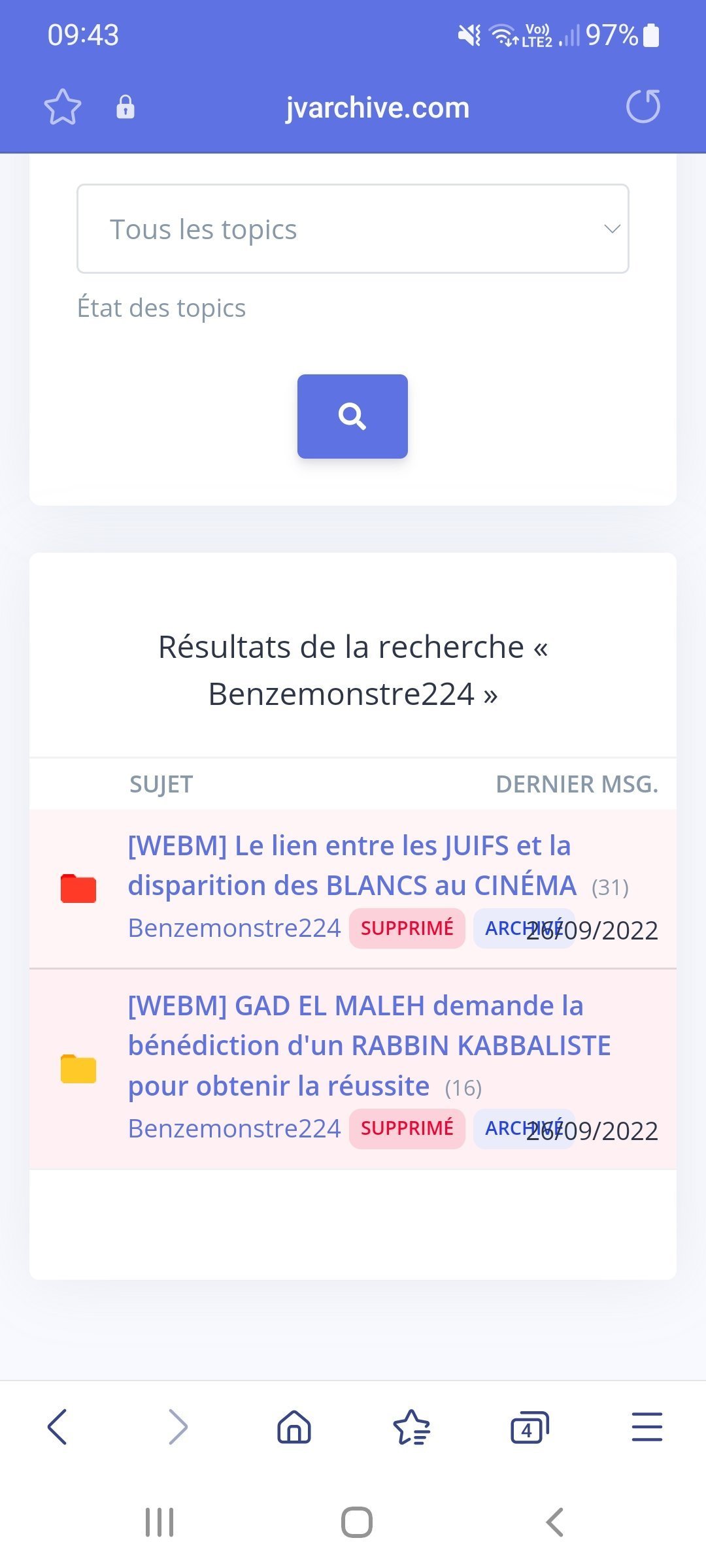Screen dimensions: 706x1568
Task: Run the search with the magnifier button
Action: (x=352, y=416)
